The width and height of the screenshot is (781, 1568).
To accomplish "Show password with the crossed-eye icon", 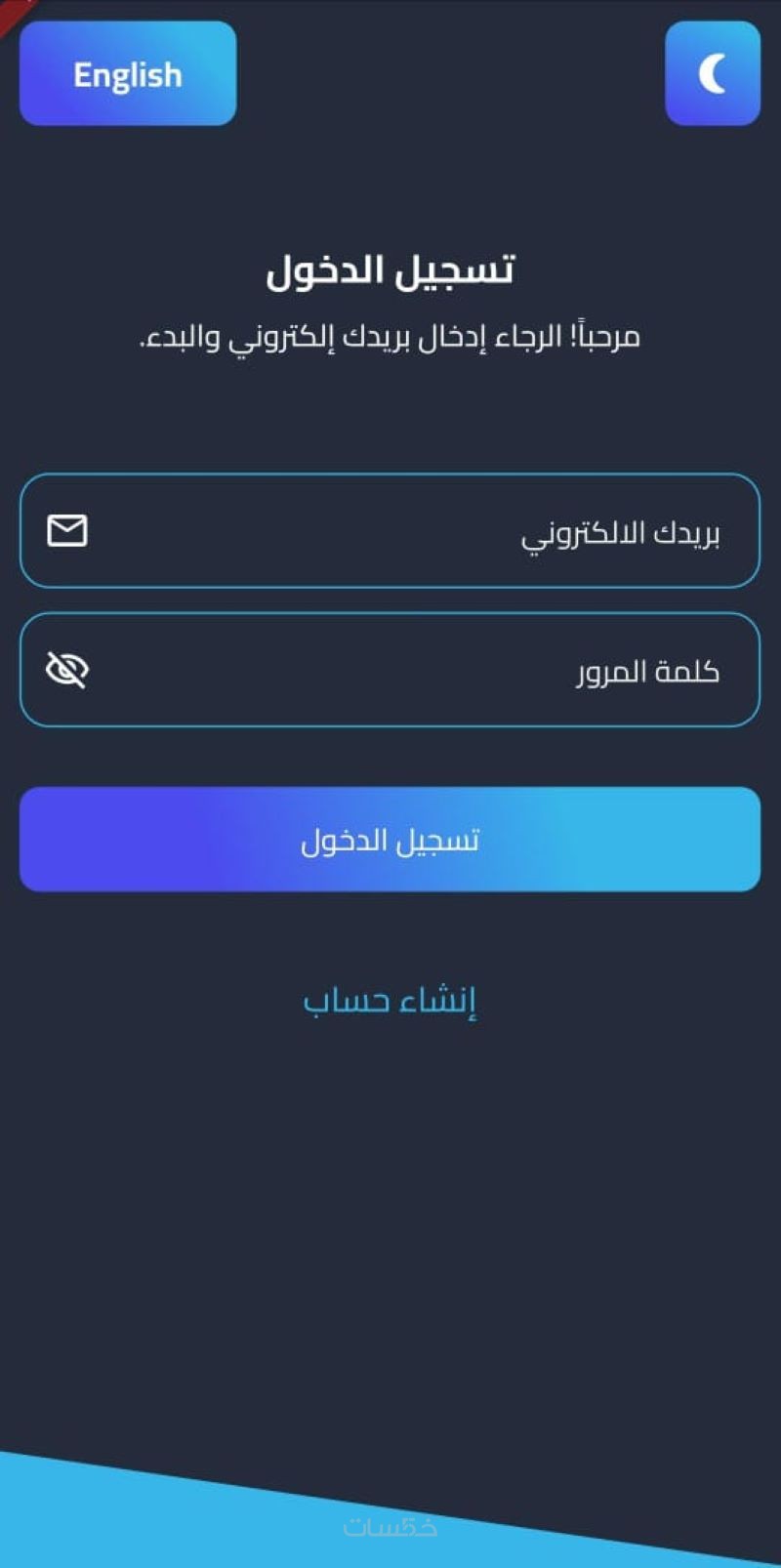I will [x=67, y=671].
